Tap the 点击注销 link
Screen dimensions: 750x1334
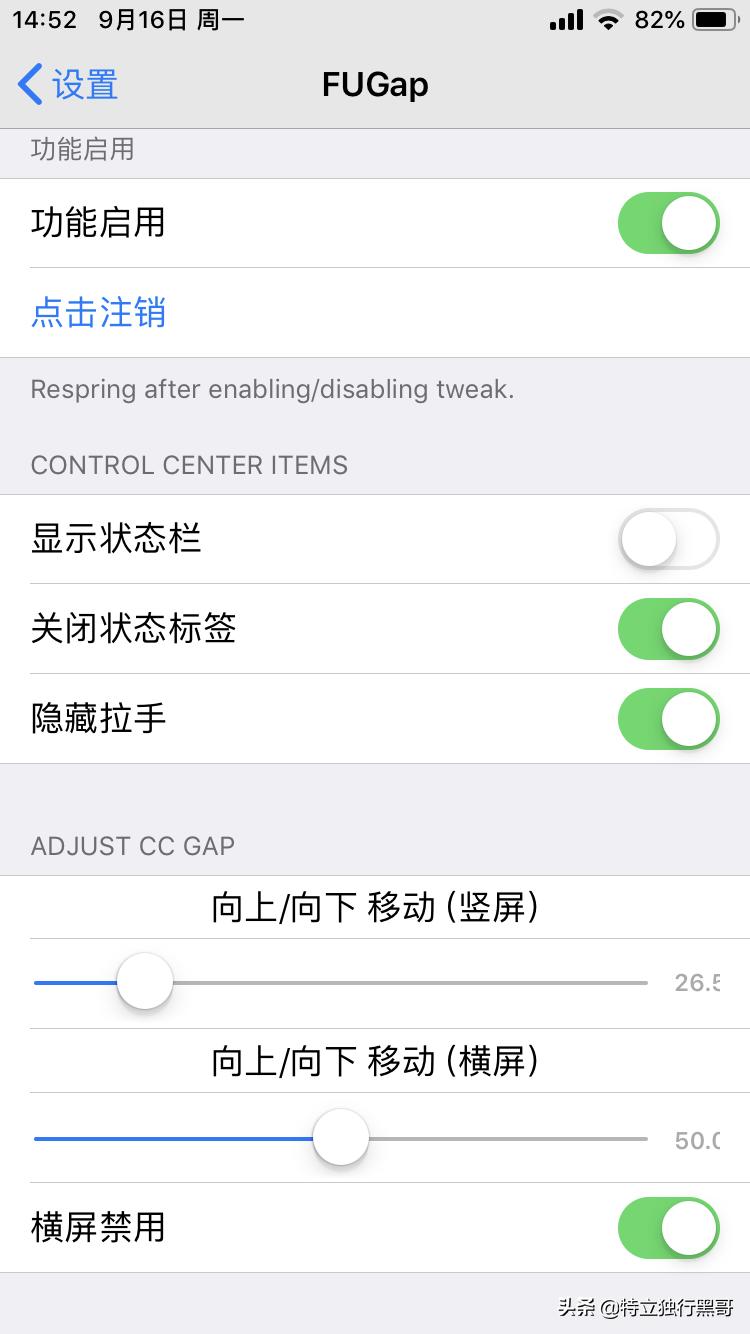(x=97, y=313)
